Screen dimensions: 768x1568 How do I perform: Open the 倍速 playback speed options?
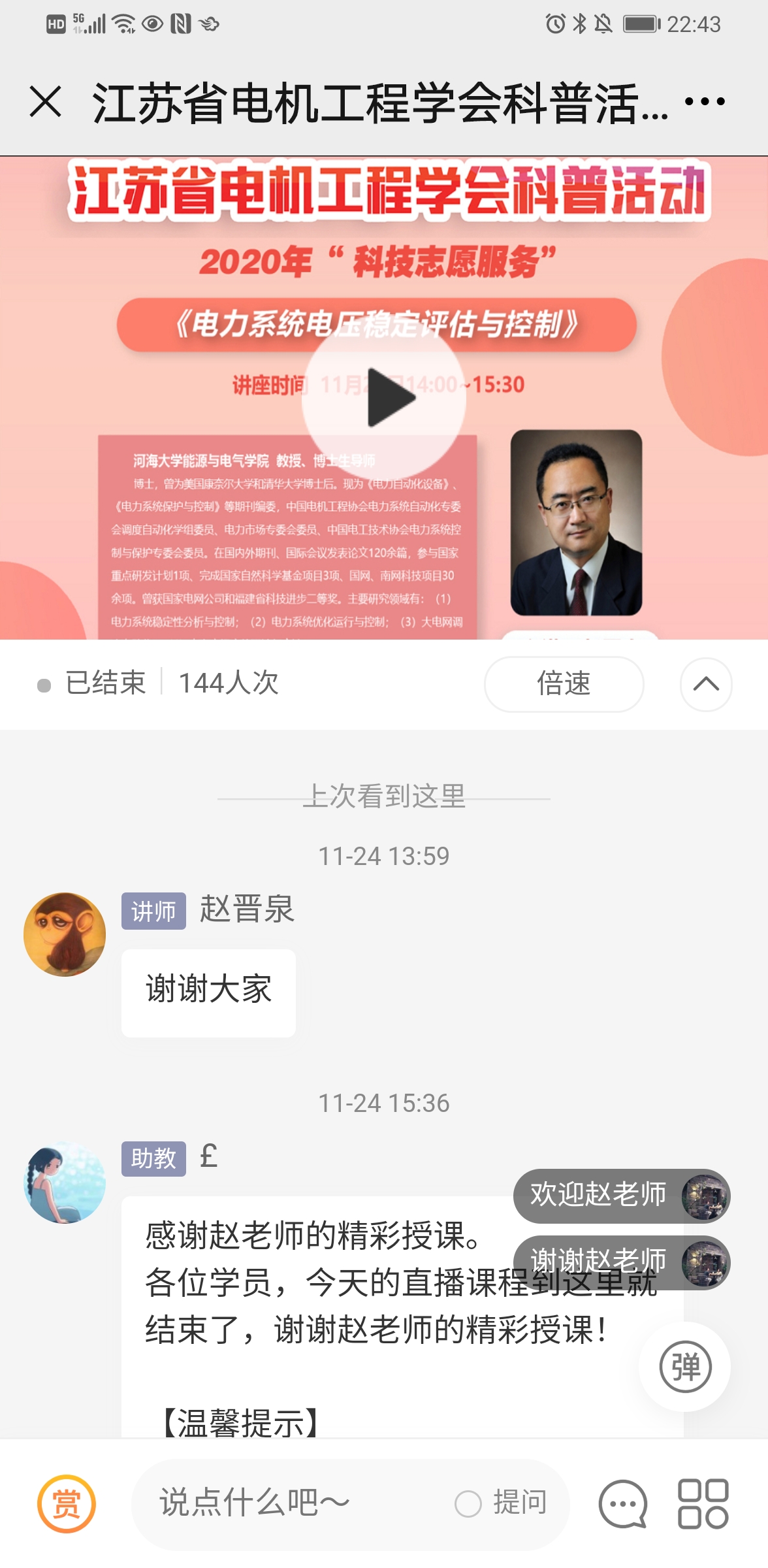coord(564,684)
